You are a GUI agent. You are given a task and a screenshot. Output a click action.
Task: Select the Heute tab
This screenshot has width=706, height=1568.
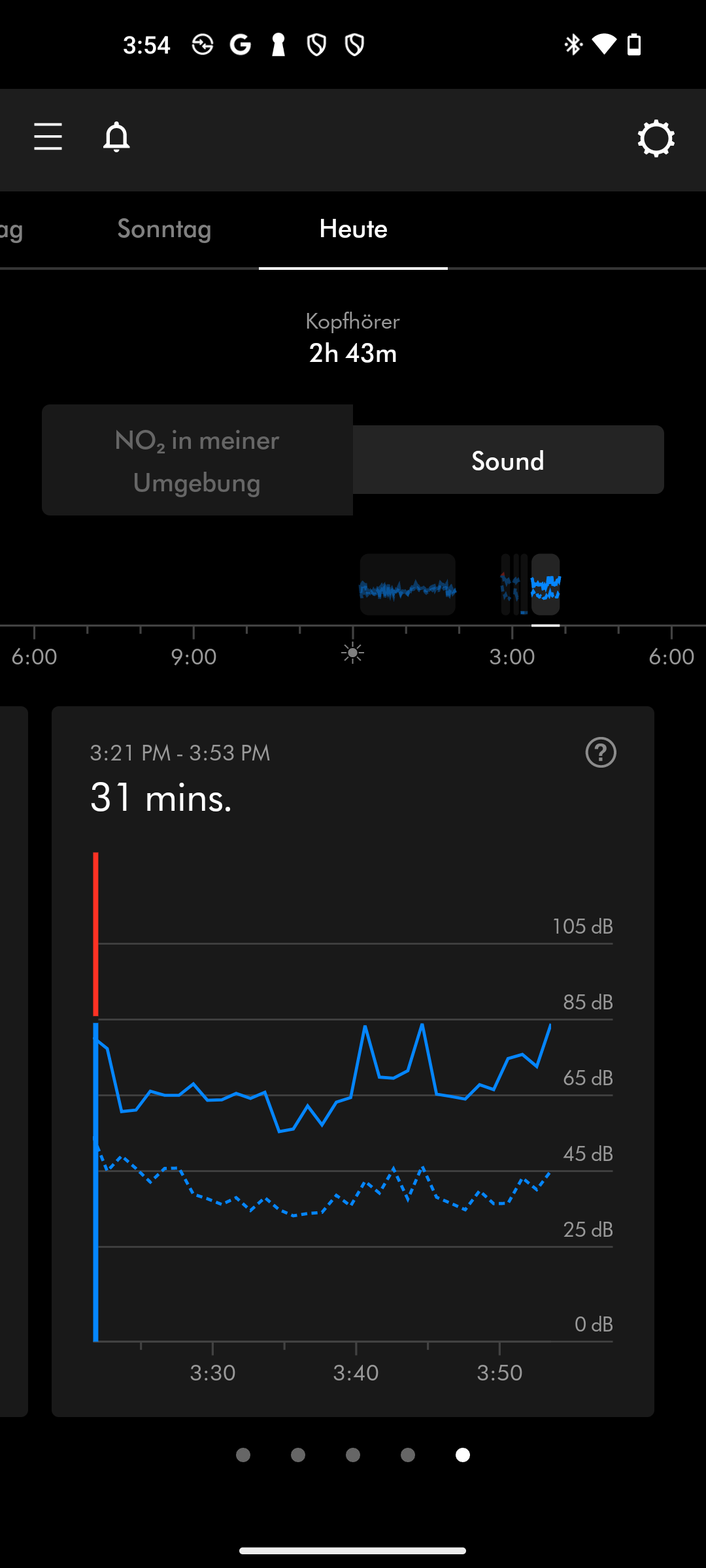[353, 229]
